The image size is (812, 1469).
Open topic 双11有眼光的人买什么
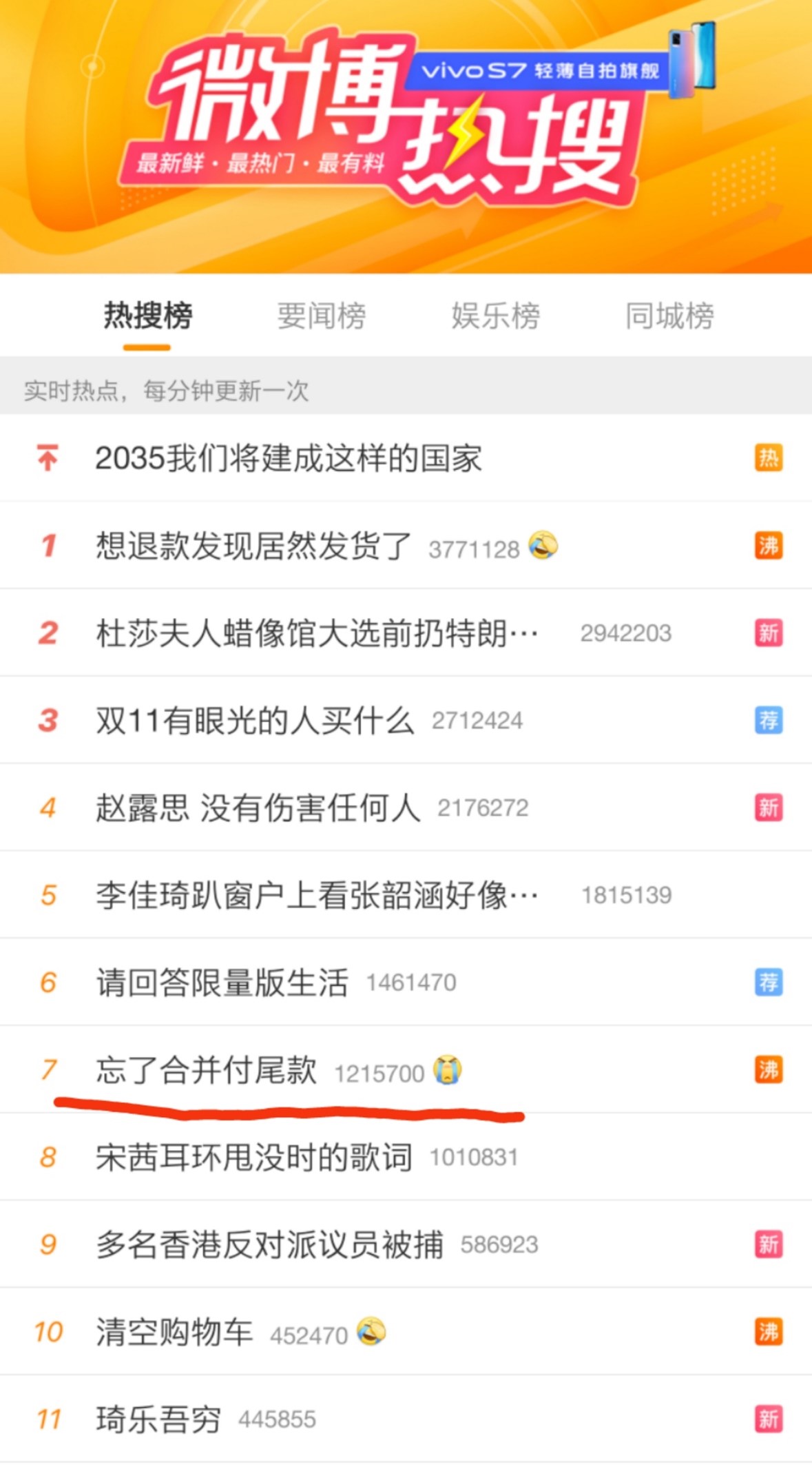[255, 721]
